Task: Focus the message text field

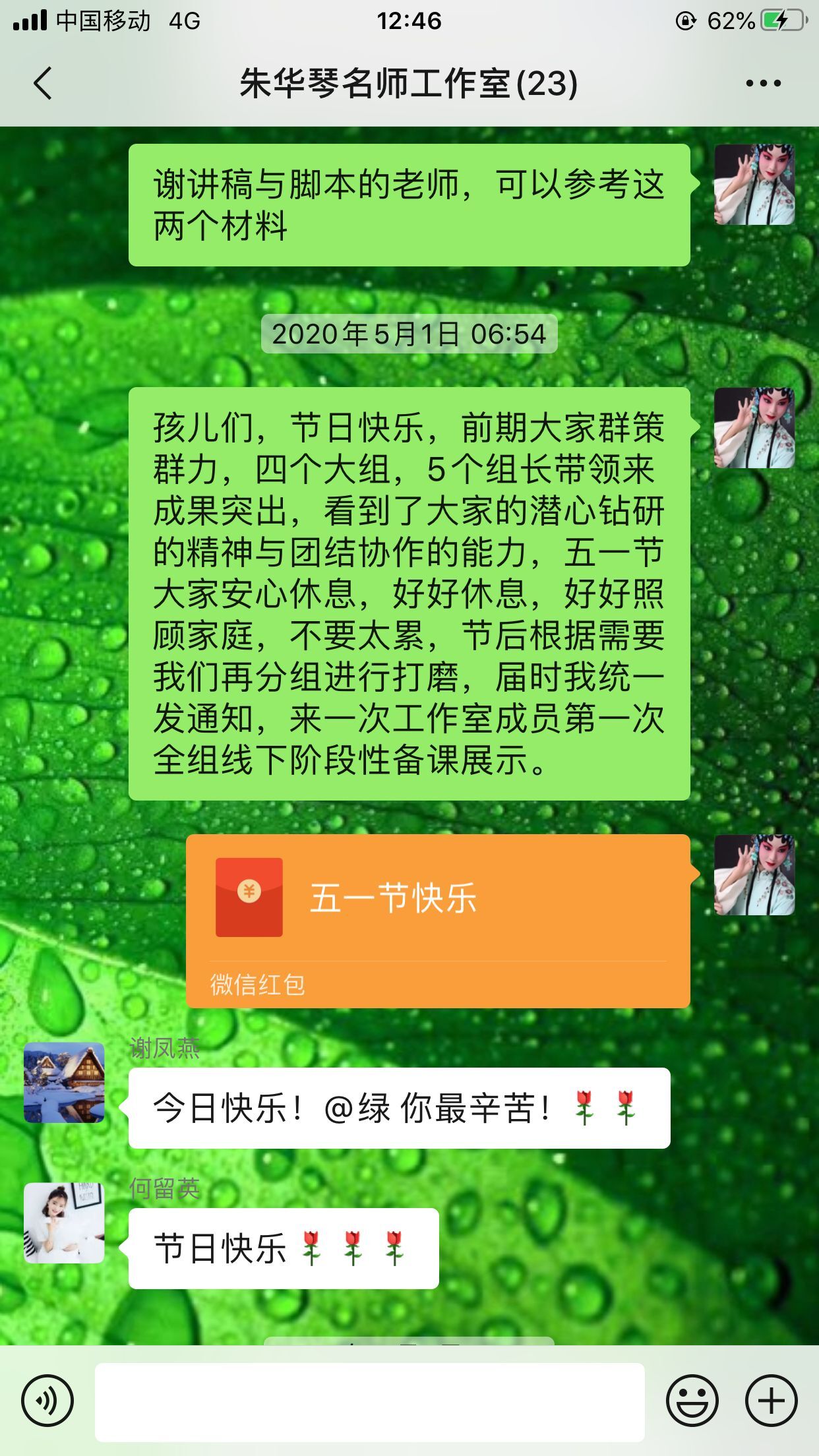Action: tap(369, 1402)
